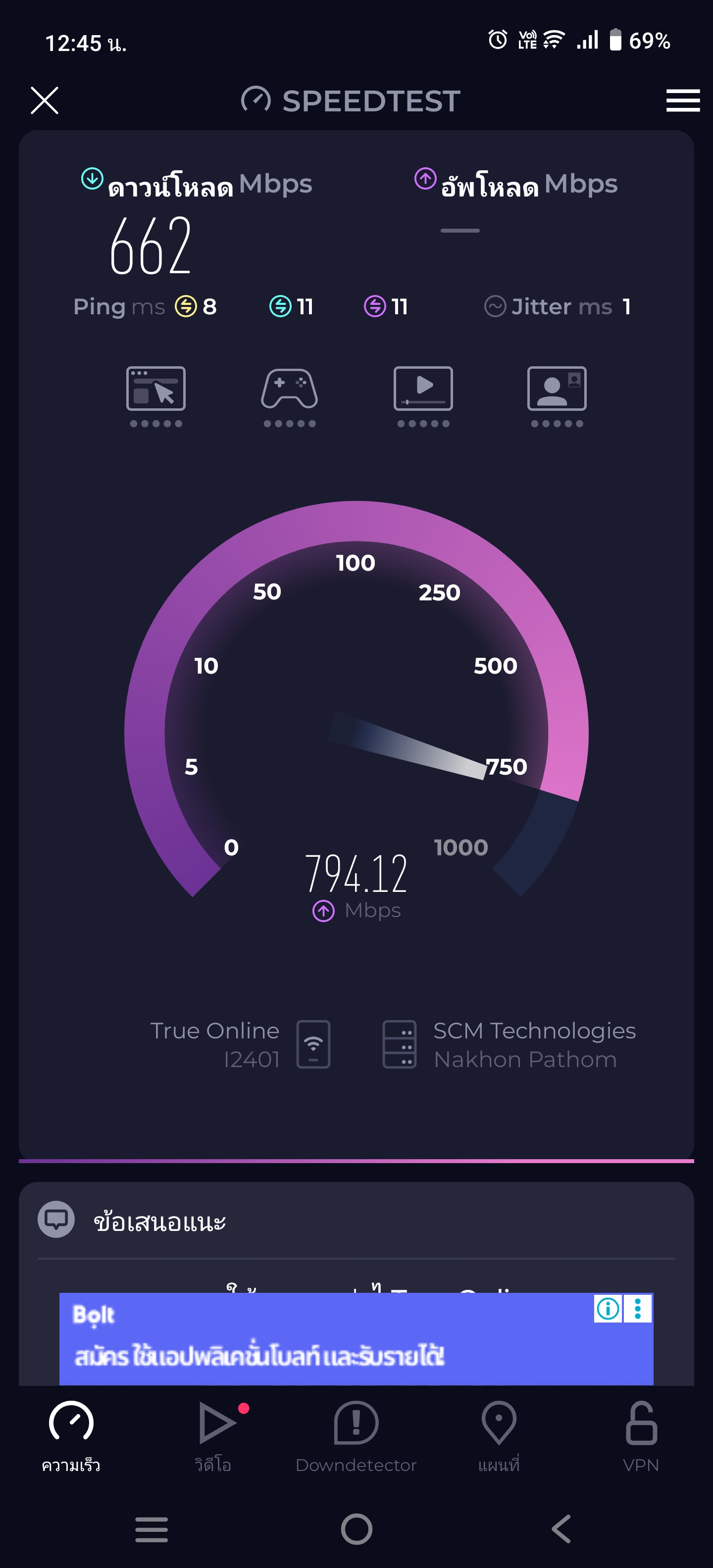
Task: Open the ad info icon
Action: pos(608,1308)
